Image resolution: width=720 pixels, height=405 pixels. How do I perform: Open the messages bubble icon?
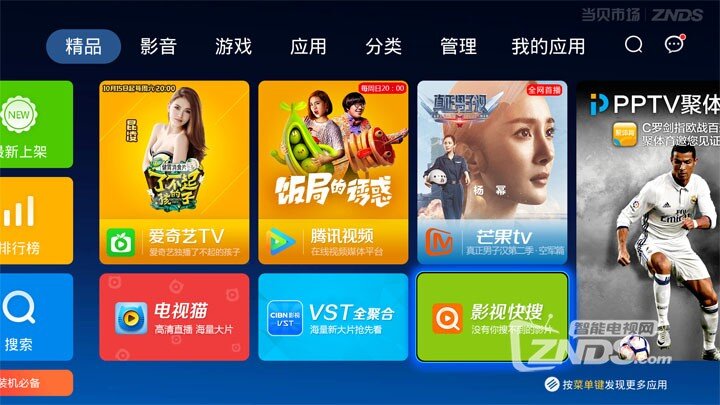point(674,45)
